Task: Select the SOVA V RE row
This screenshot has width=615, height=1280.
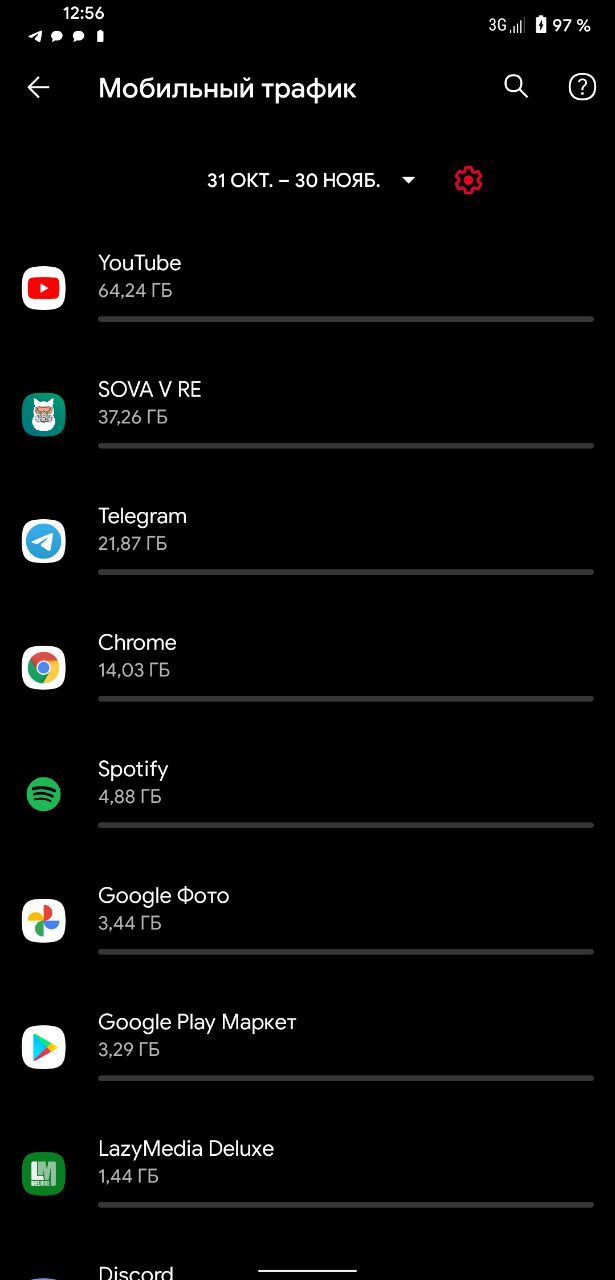Action: pyautogui.click(x=307, y=414)
